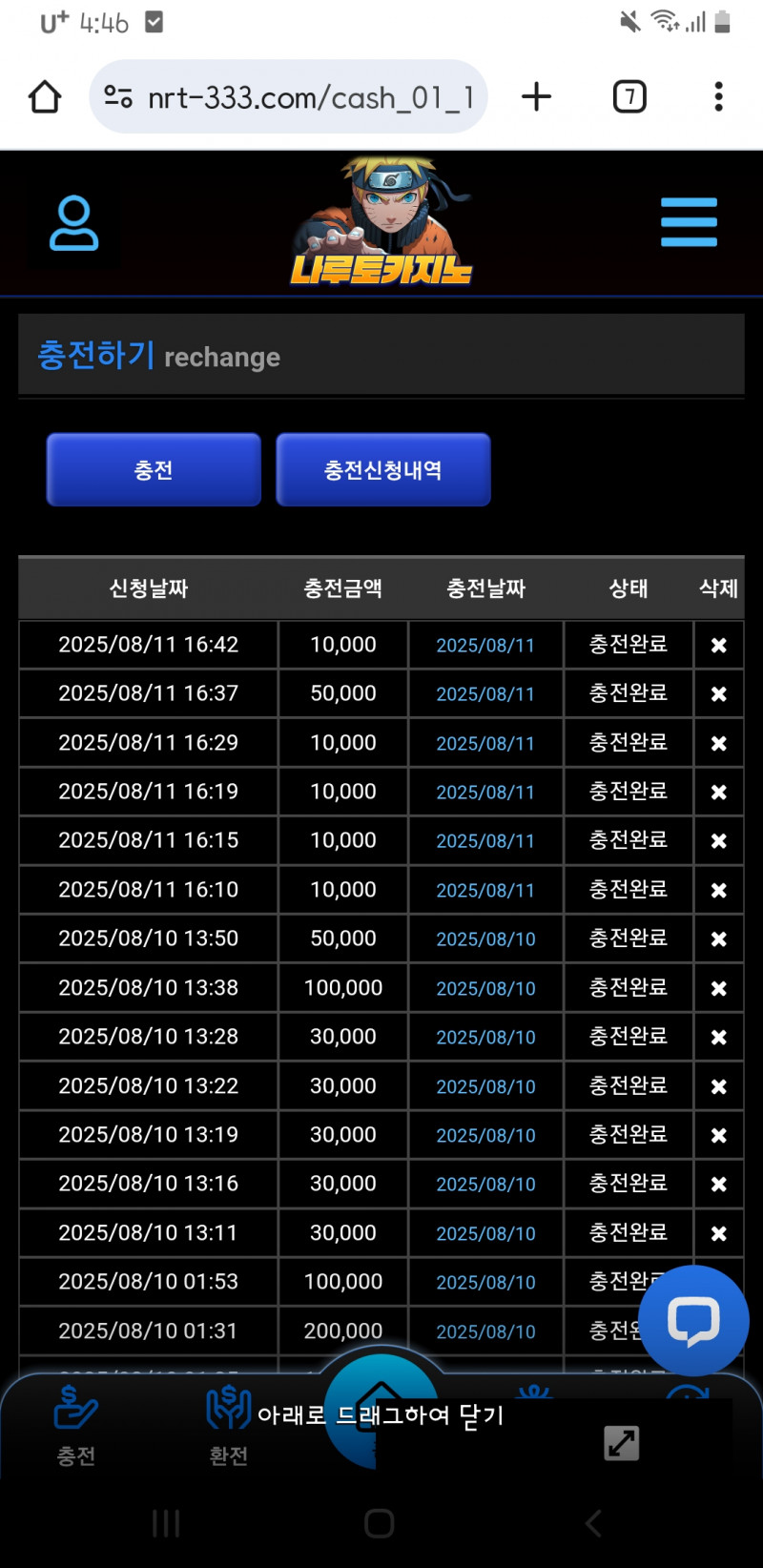Switch to the 환전 bottom tab
This screenshot has height=1568, width=763.
(x=228, y=1428)
